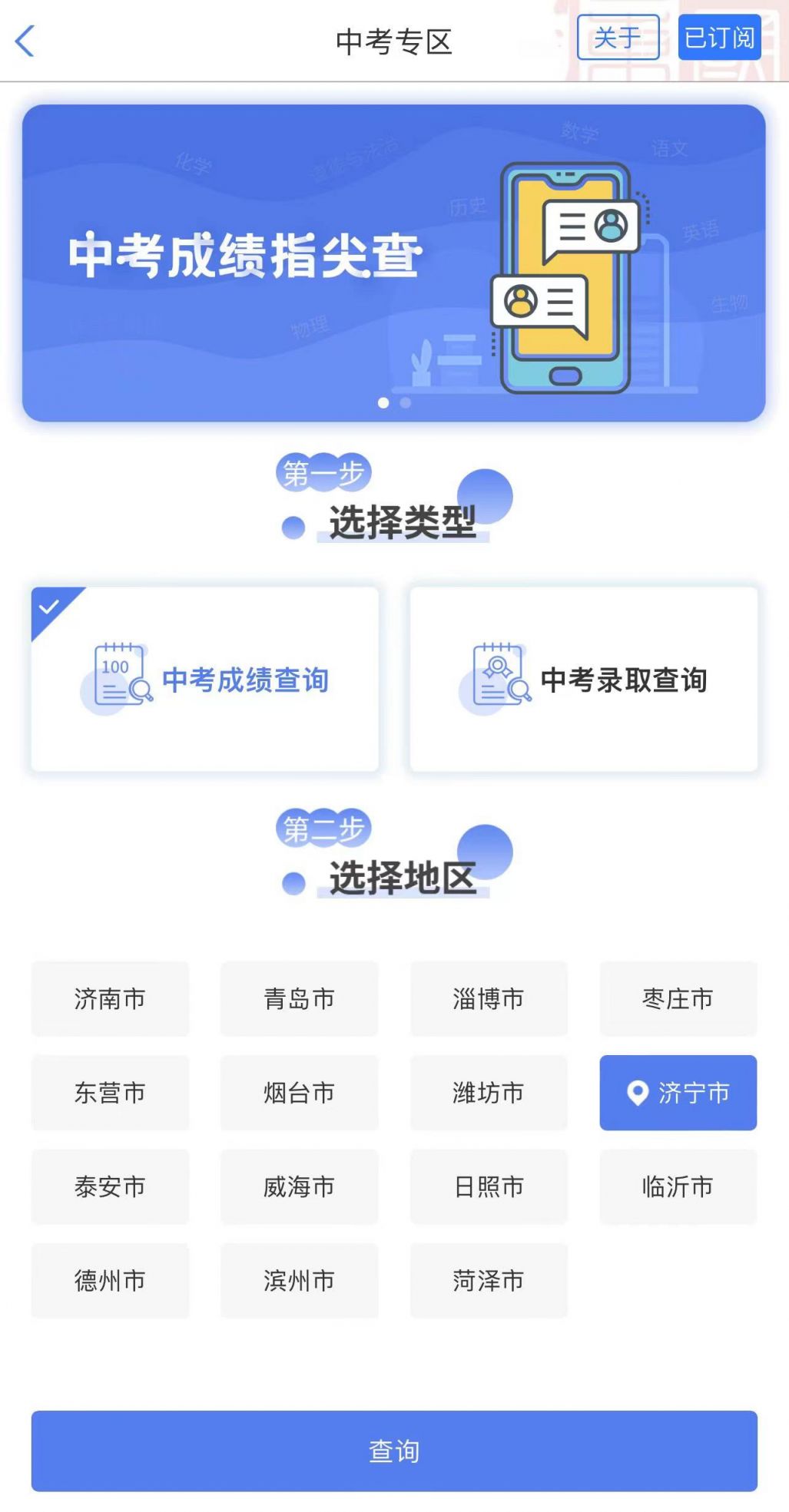Image resolution: width=789 pixels, height=1512 pixels.
Task: Select 潍坊市 region
Action: [489, 1093]
